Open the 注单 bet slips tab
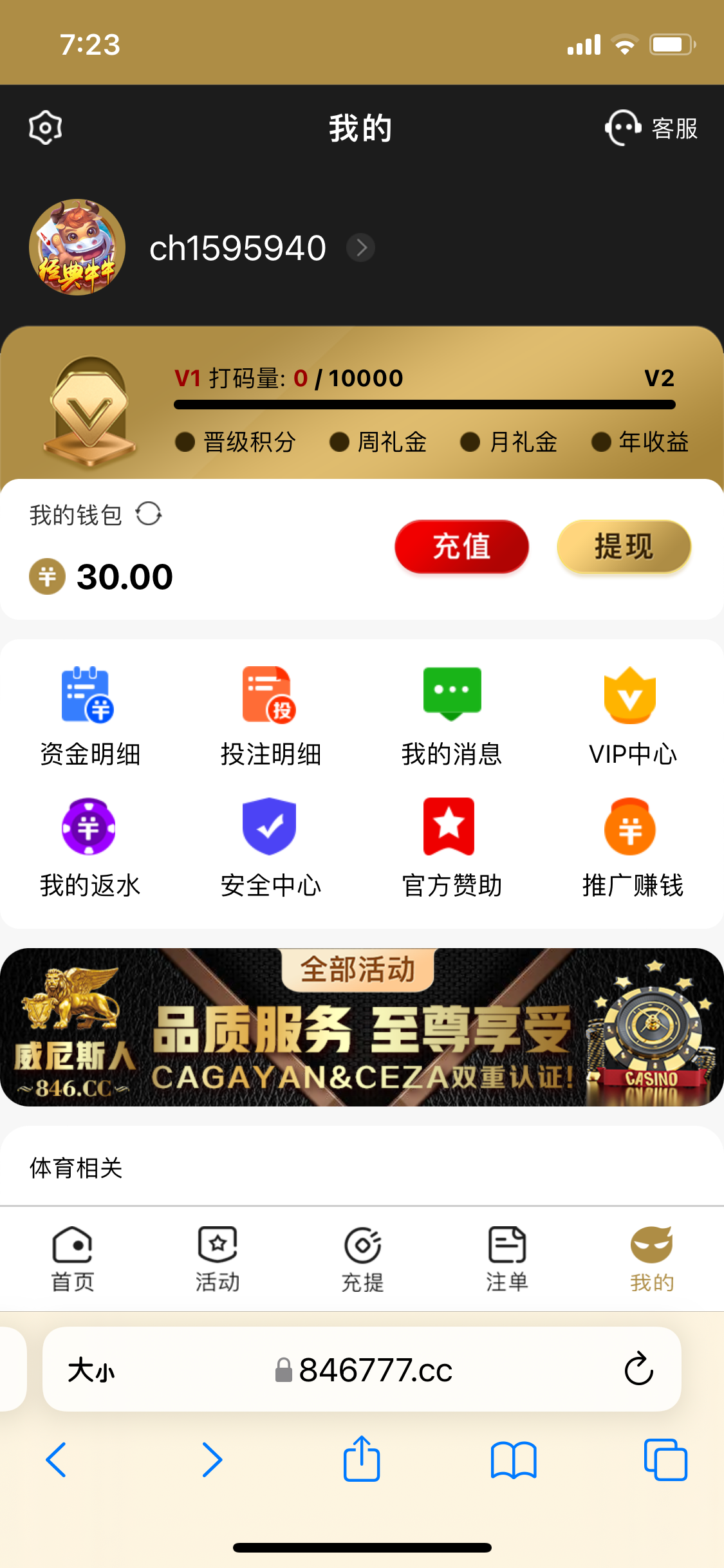This screenshot has width=724, height=1568. click(507, 1259)
